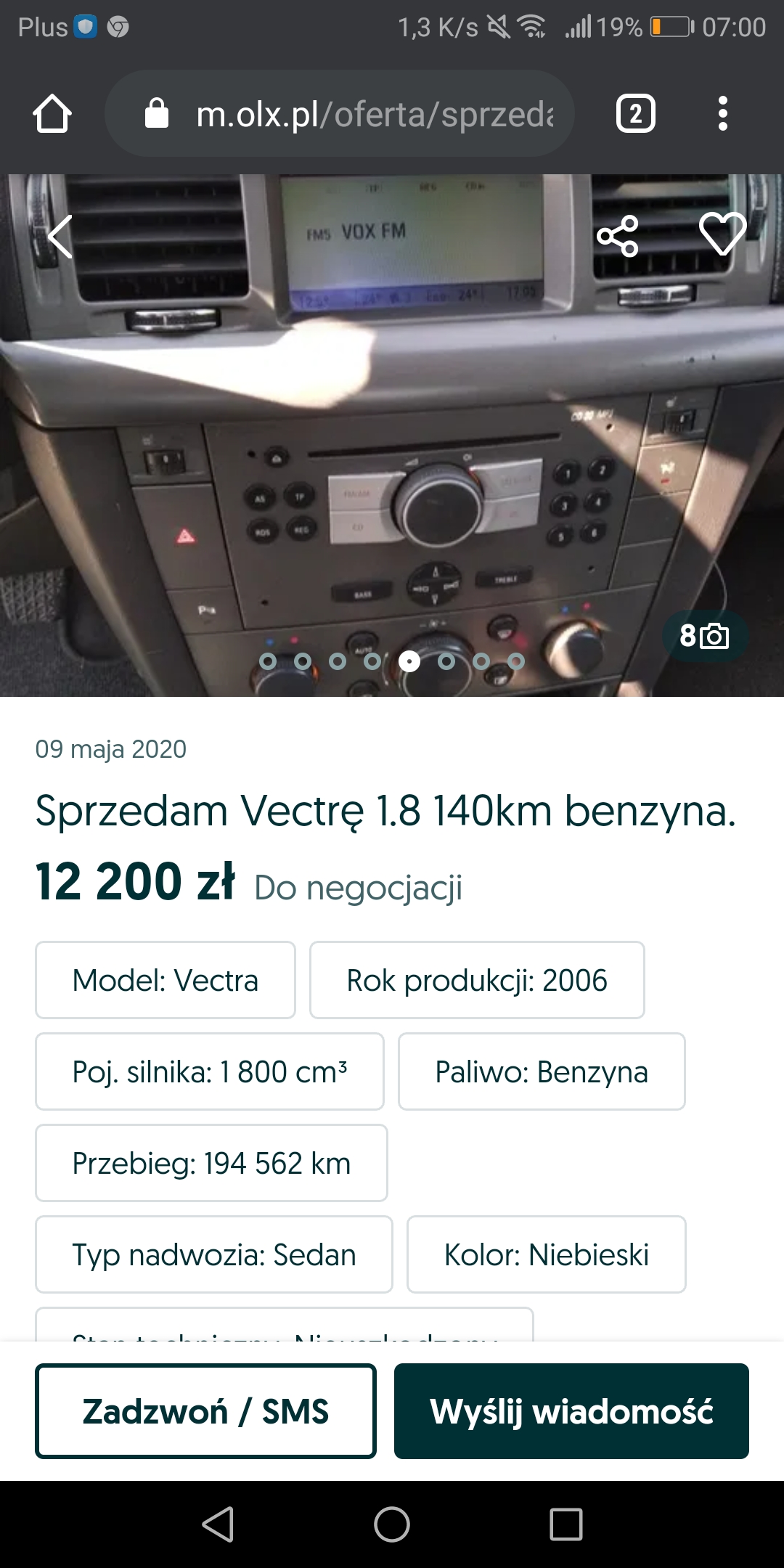
Task: Add the listing to favorites with the heart
Action: (722, 234)
